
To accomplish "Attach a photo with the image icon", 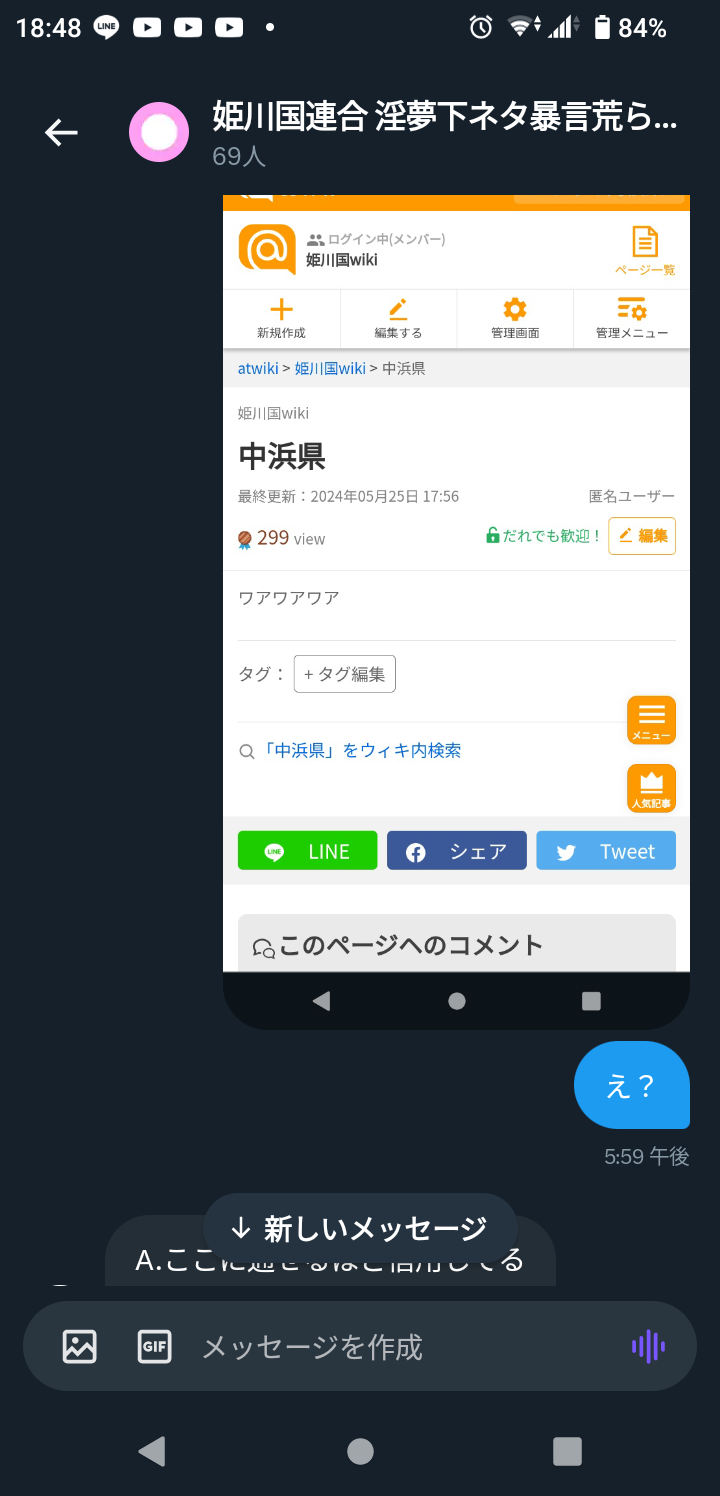I will click(80, 1346).
